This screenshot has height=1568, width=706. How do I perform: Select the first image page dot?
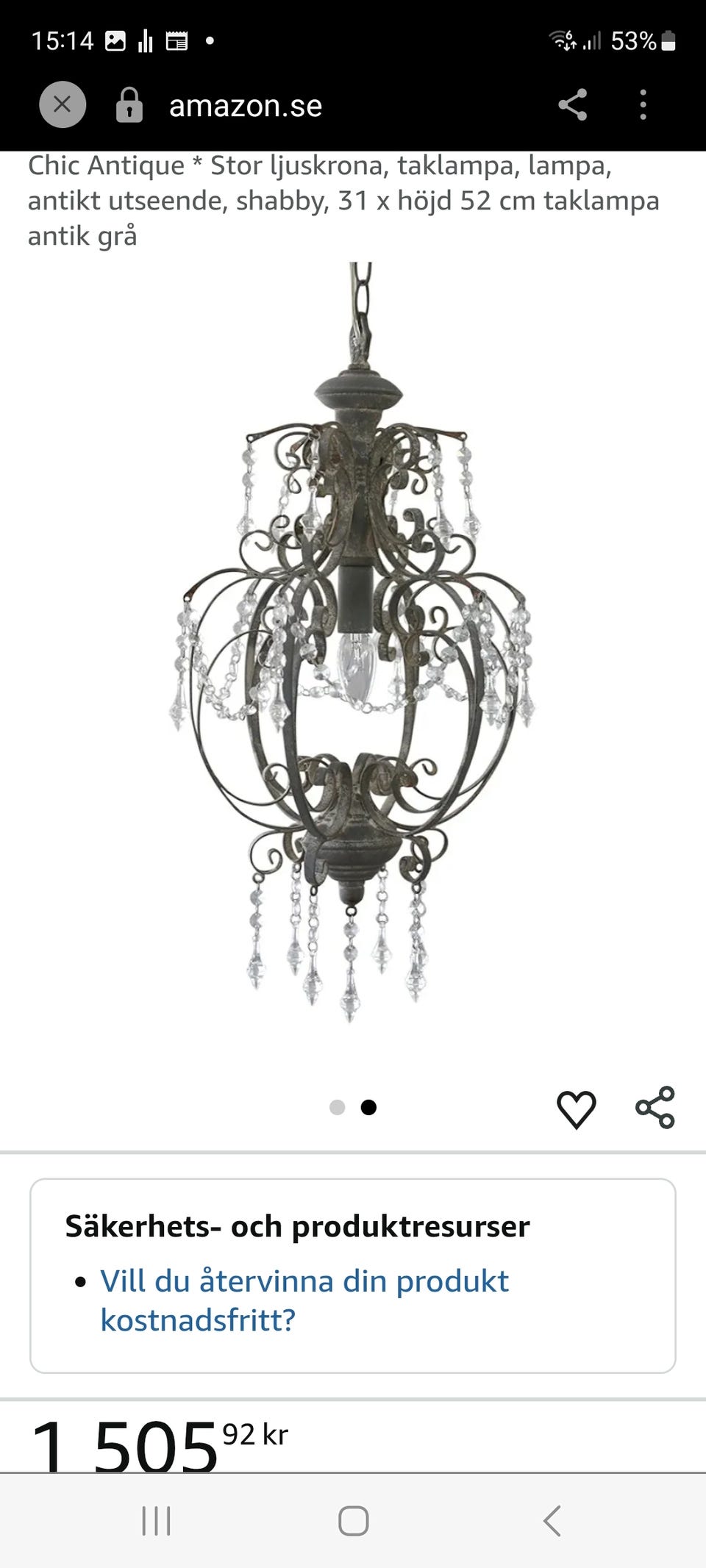point(338,1107)
